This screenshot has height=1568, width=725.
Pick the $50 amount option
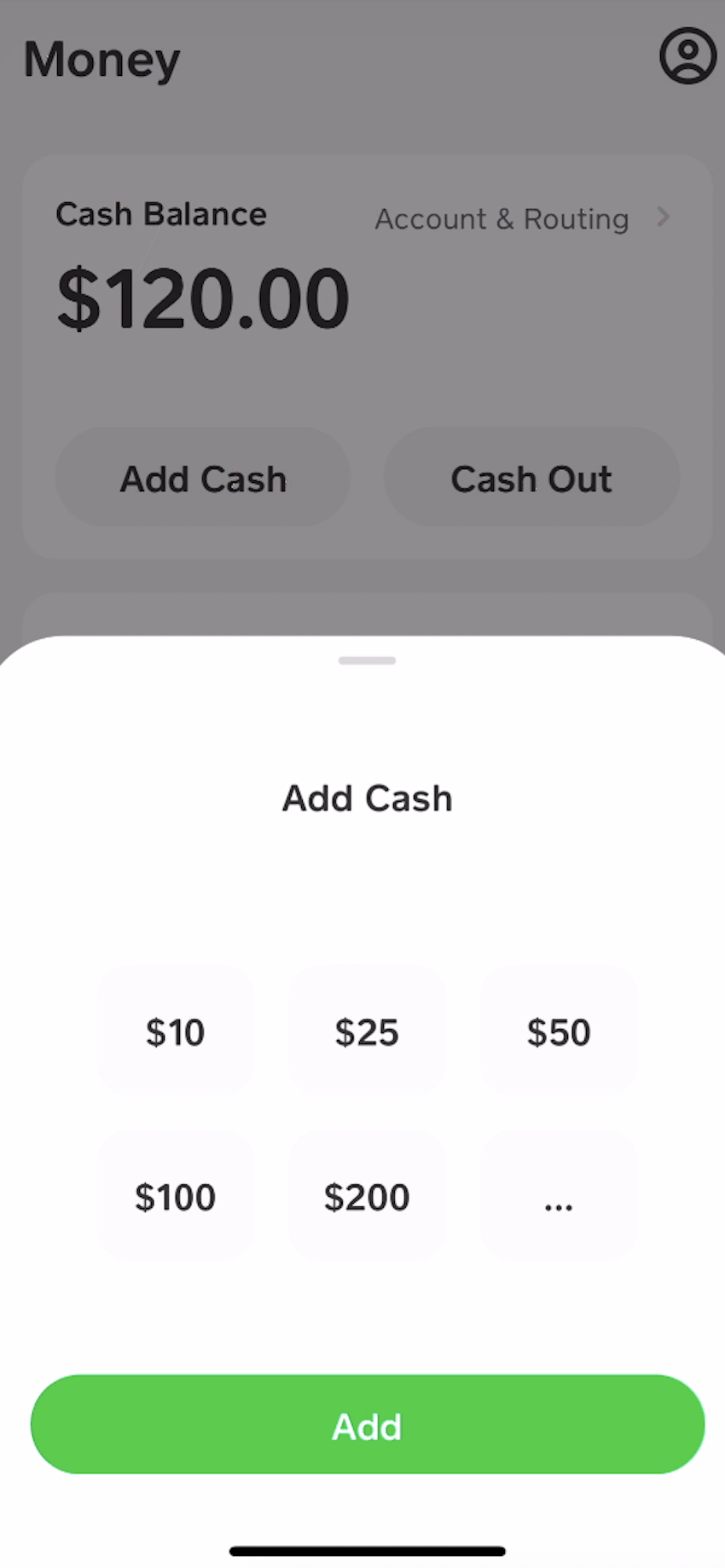click(x=559, y=1031)
